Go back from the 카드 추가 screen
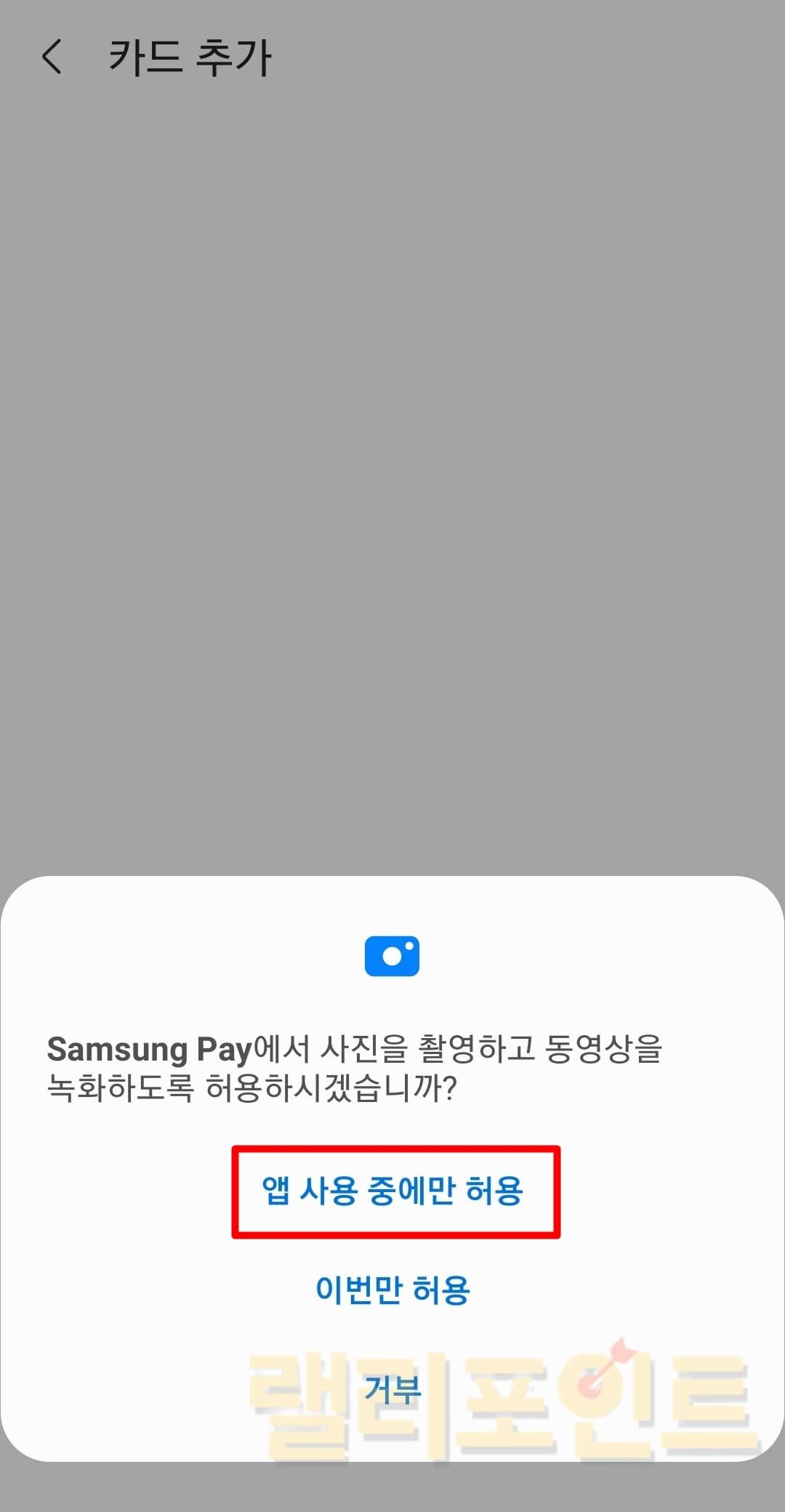The width and height of the screenshot is (785, 1512). pyautogui.click(x=52, y=57)
